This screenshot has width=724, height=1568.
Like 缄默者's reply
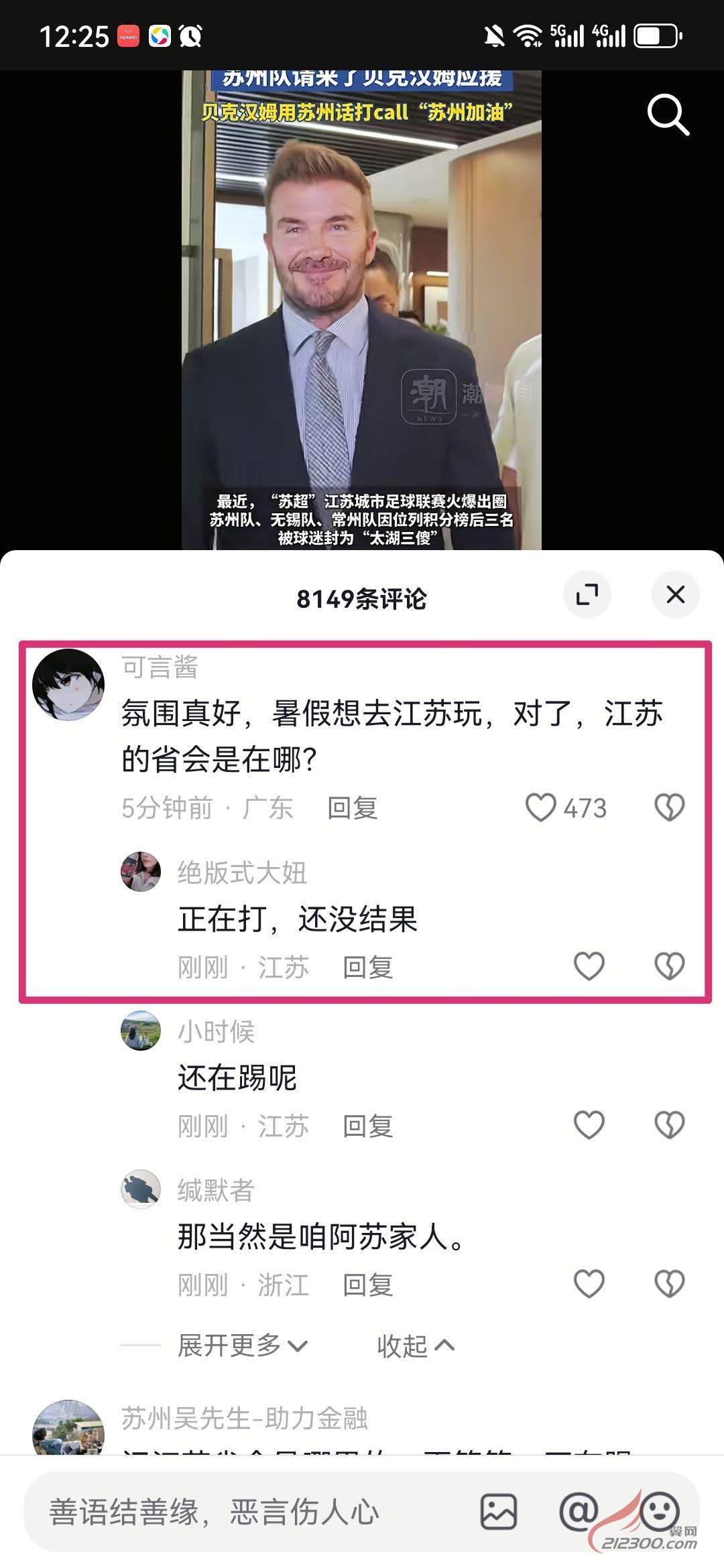(589, 1284)
